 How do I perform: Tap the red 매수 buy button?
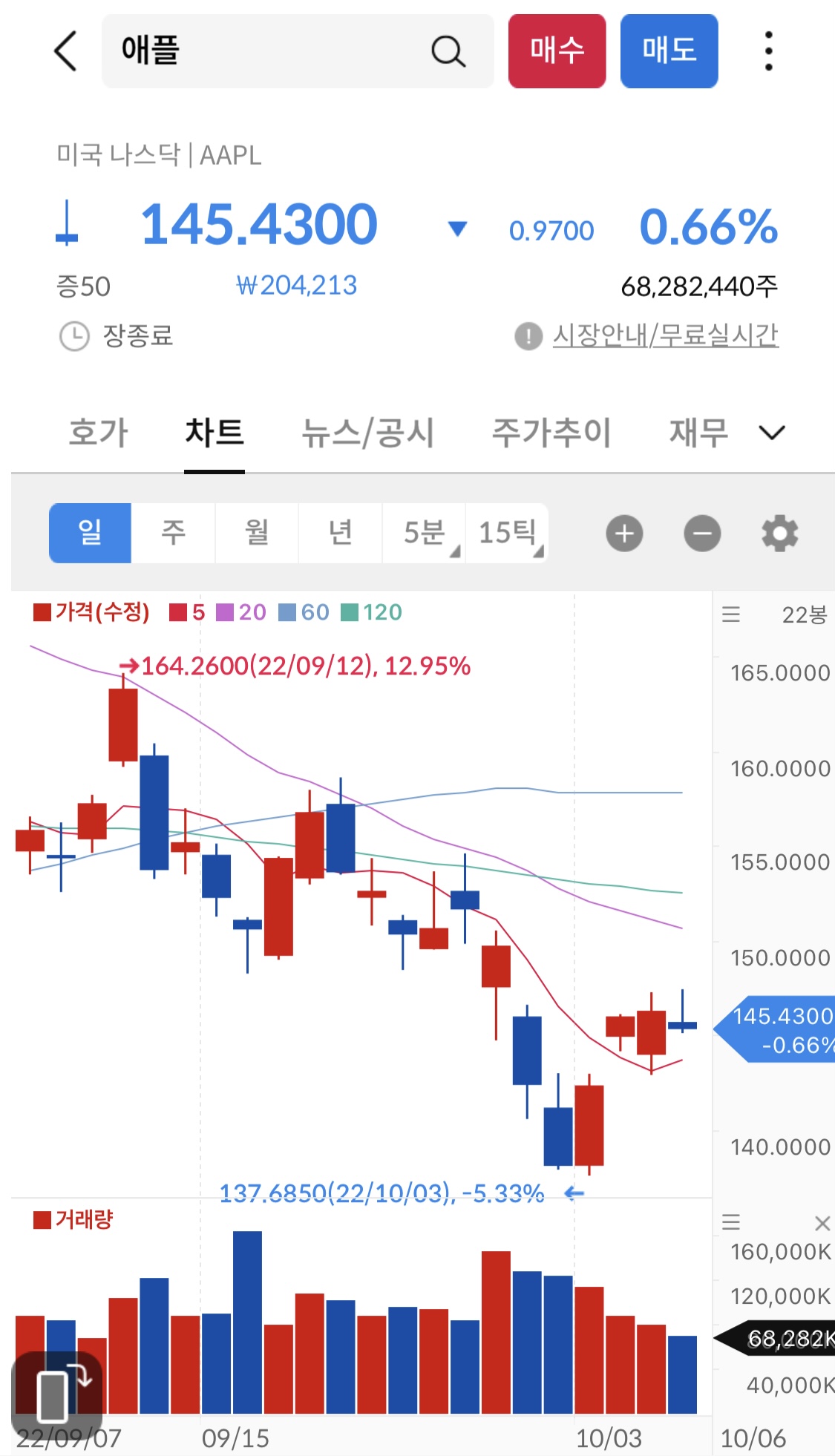click(x=557, y=51)
